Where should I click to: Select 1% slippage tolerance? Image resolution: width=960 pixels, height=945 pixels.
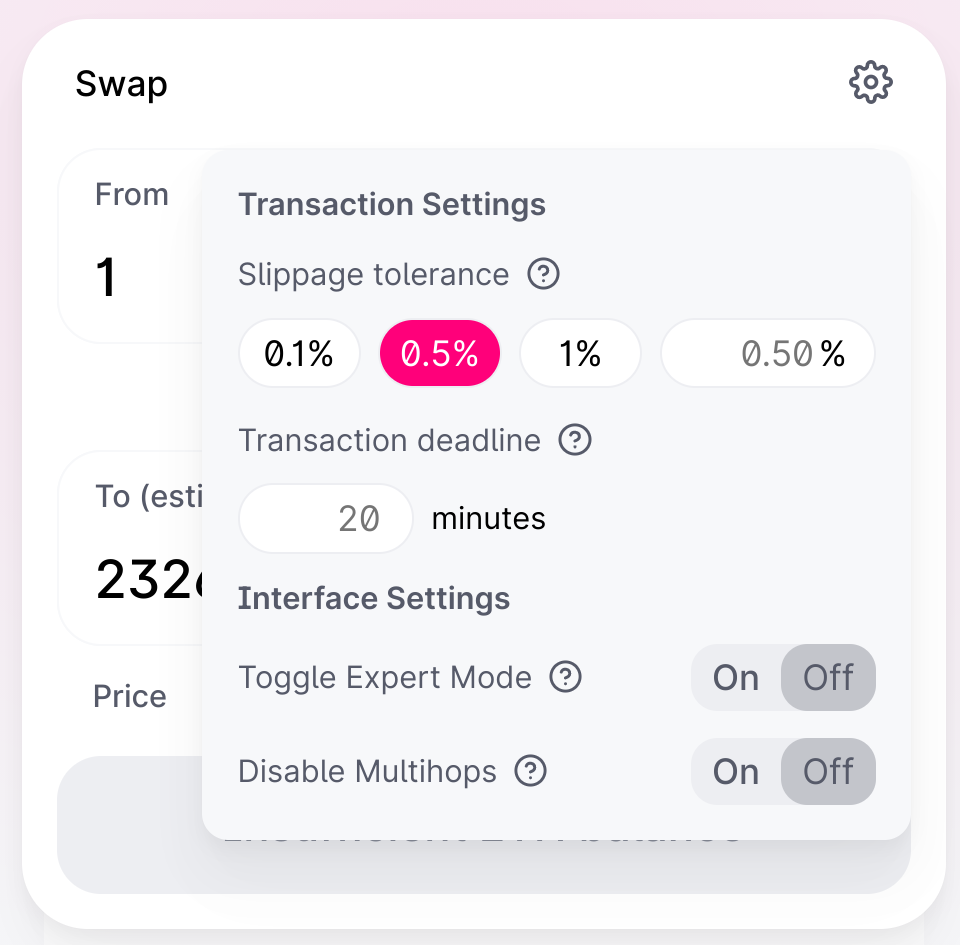(580, 353)
